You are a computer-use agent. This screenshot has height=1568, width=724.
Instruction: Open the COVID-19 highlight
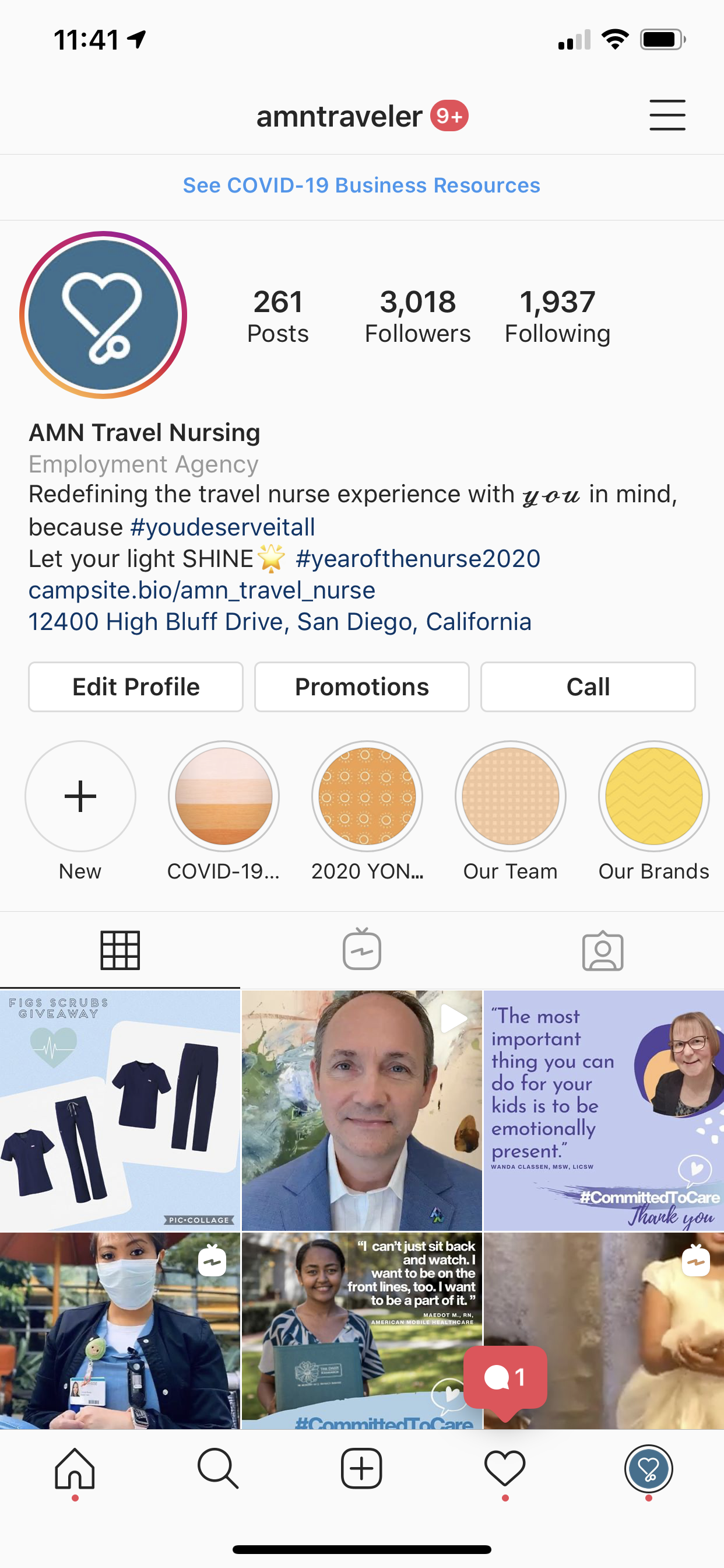click(223, 796)
